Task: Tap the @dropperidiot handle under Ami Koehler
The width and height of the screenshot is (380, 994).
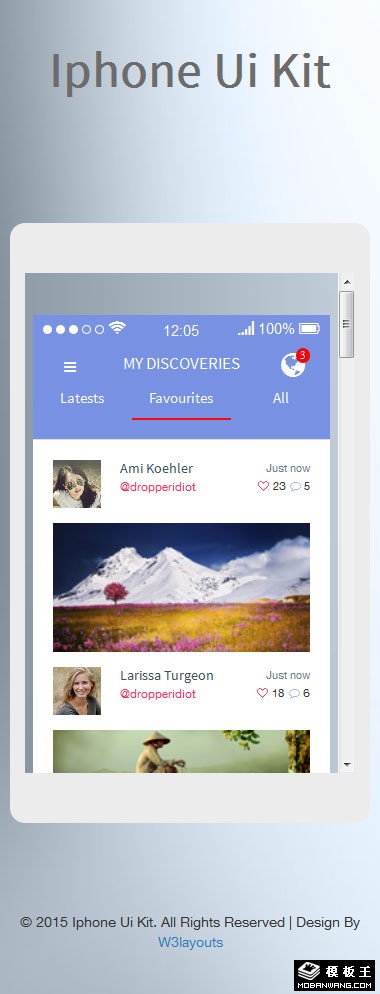Action: click(158, 487)
